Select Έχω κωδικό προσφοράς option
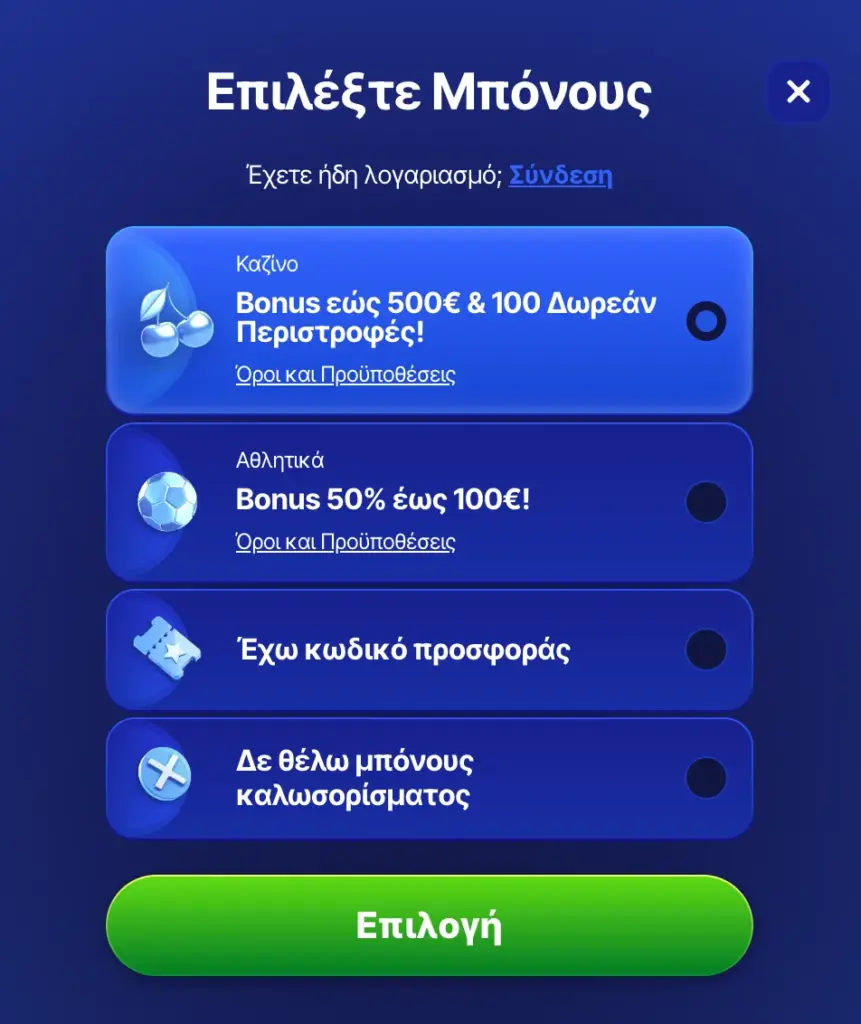This screenshot has height=1024, width=861. coord(706,650)
